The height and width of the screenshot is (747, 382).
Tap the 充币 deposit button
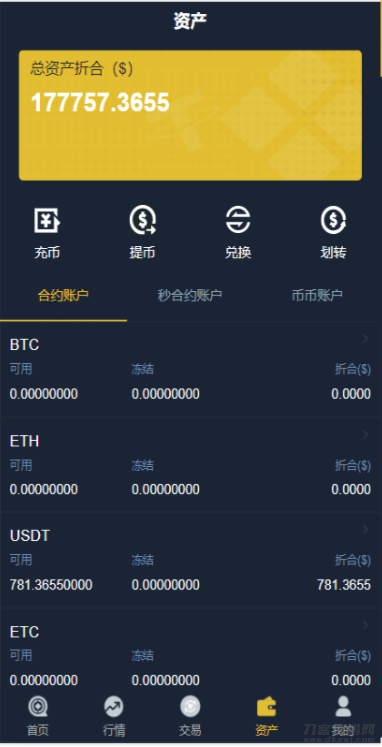(47, 233)
